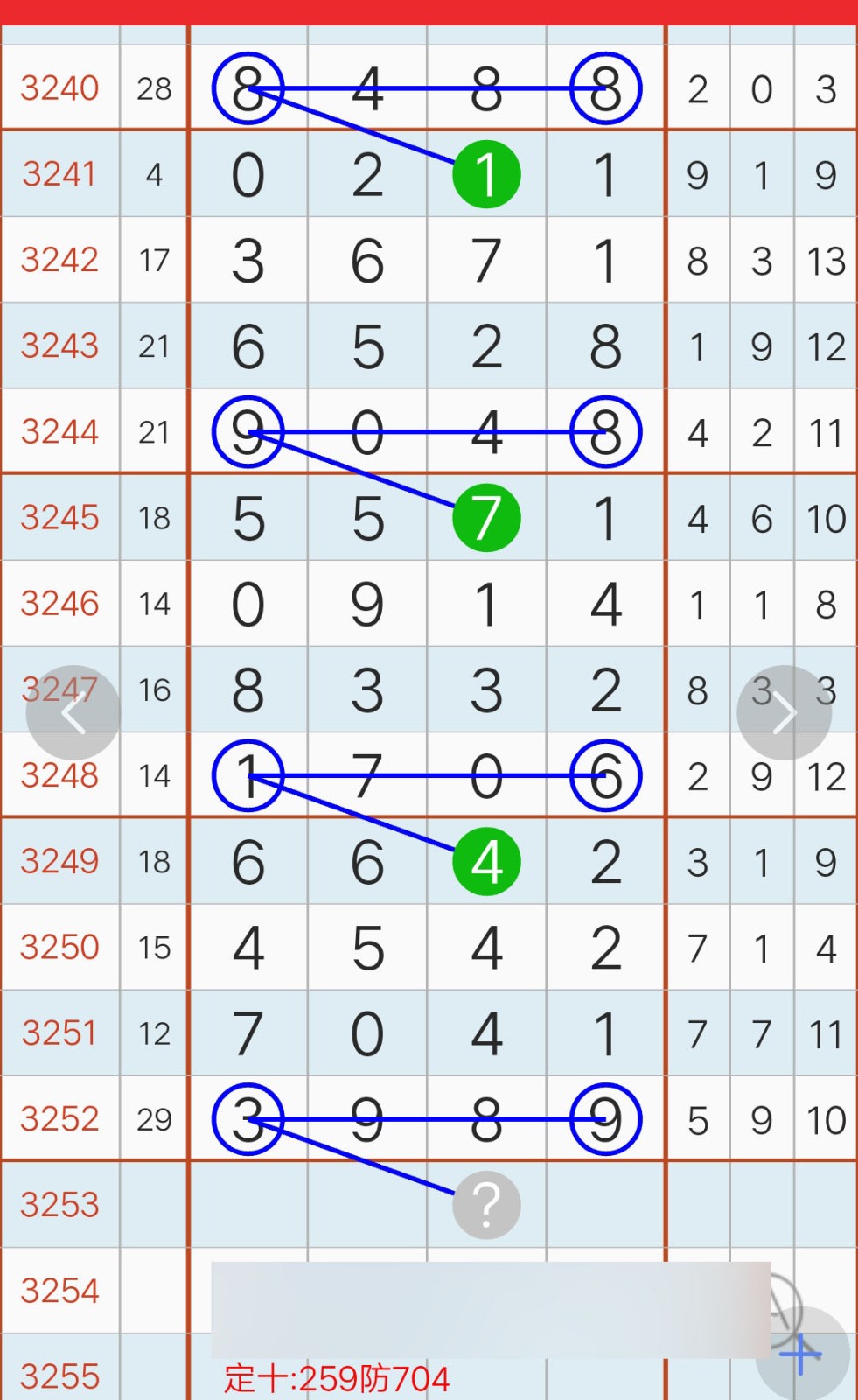The image size is (858, 1400).
Task: Go to the previous image
Action: tap(73, 713)
